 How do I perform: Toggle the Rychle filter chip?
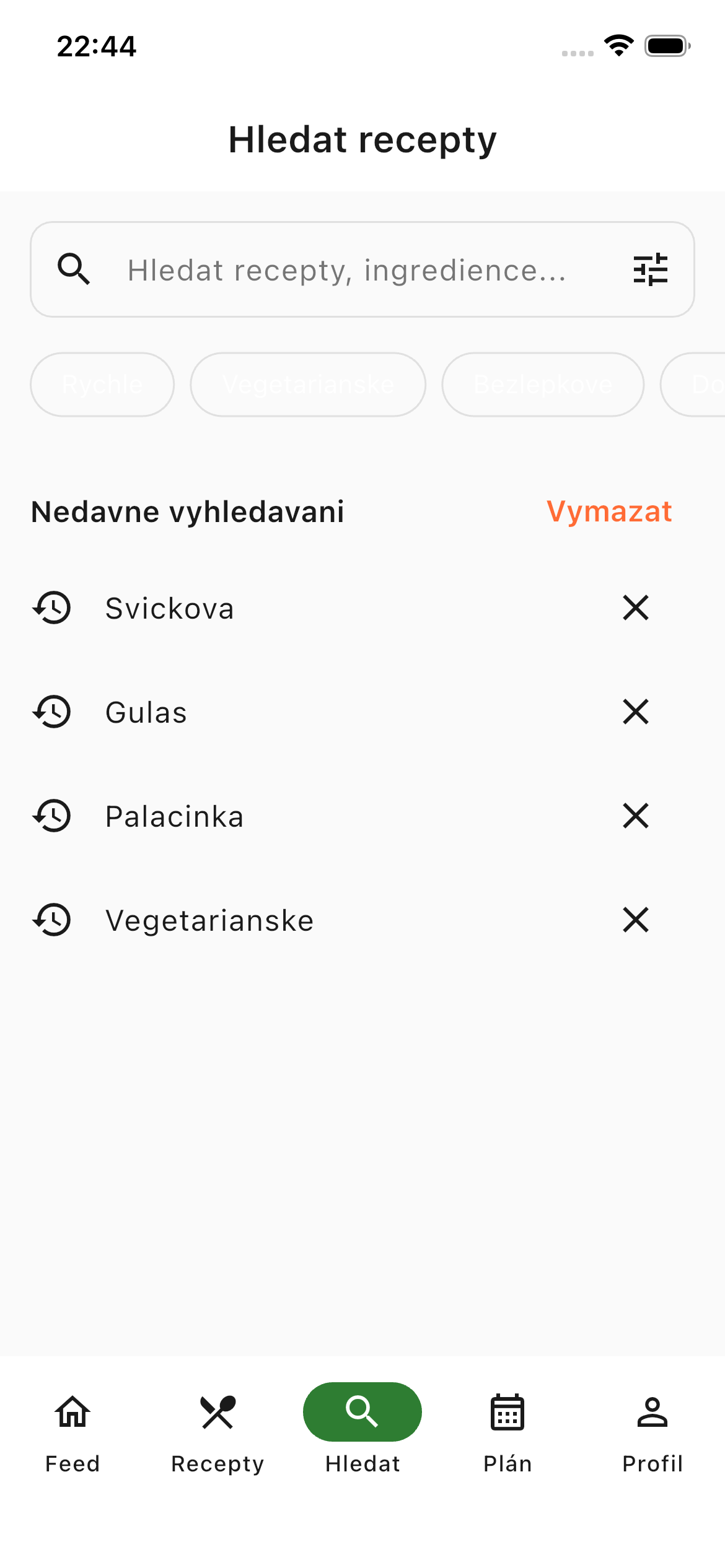coord(102,384)
